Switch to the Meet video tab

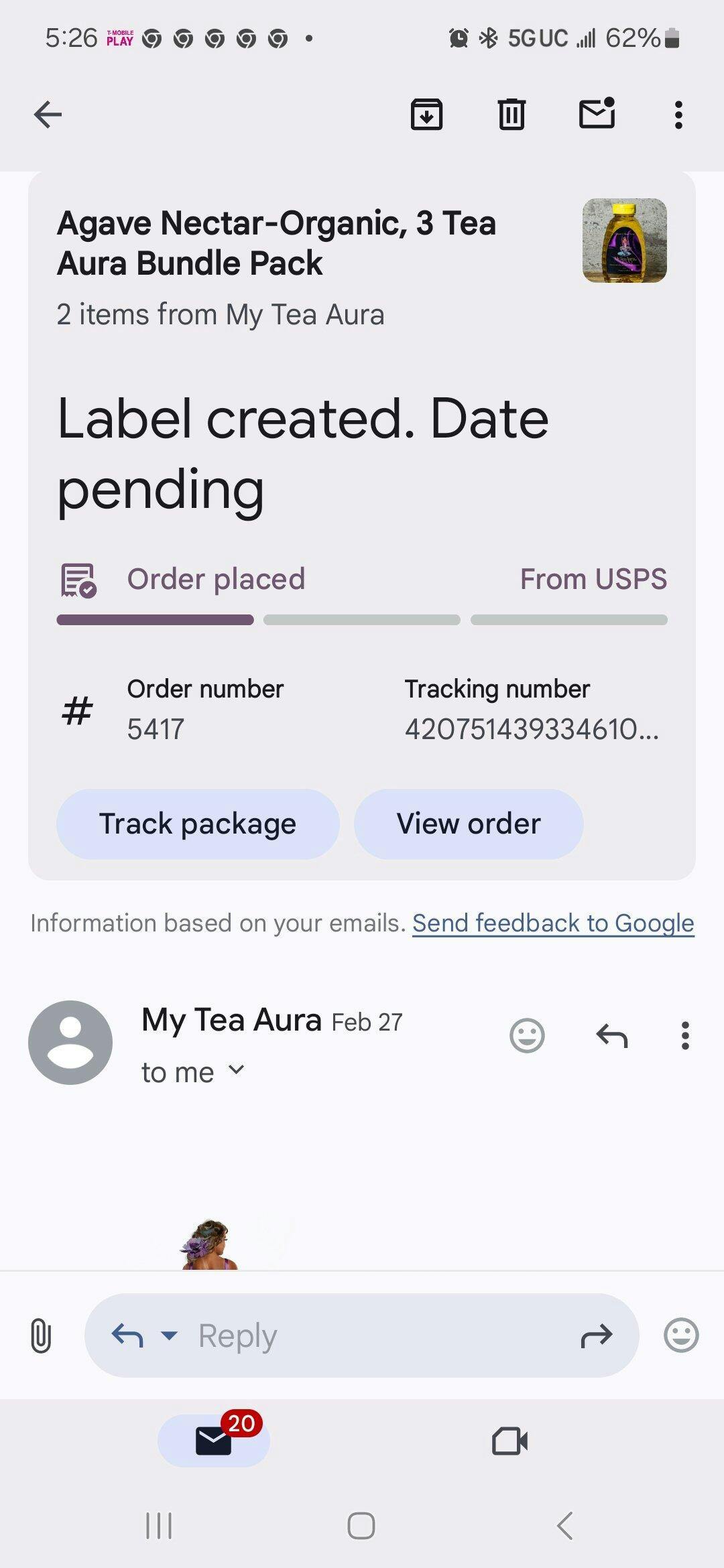(509, 1441)
